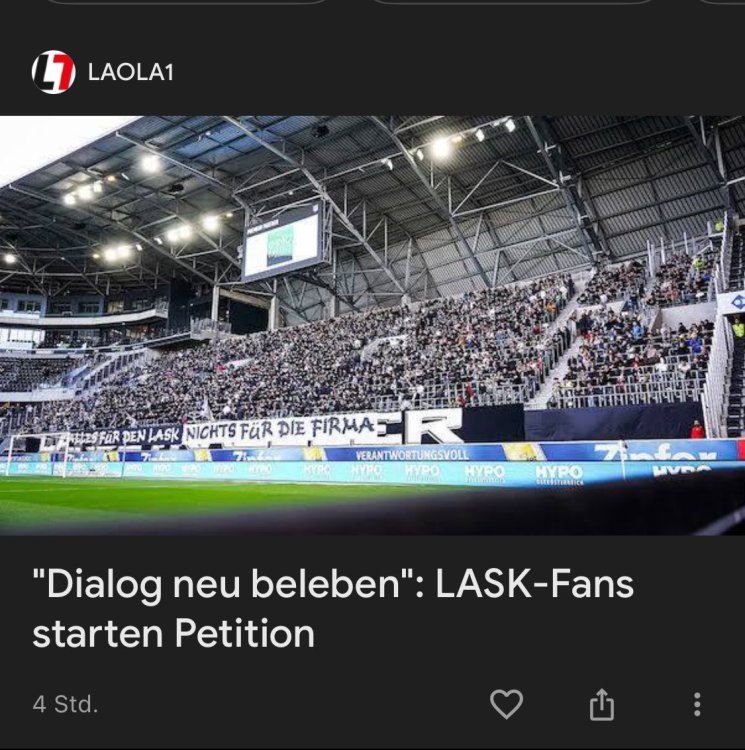
Task: Open the article's three-dot overflow menu
Action: pos(697,705)
